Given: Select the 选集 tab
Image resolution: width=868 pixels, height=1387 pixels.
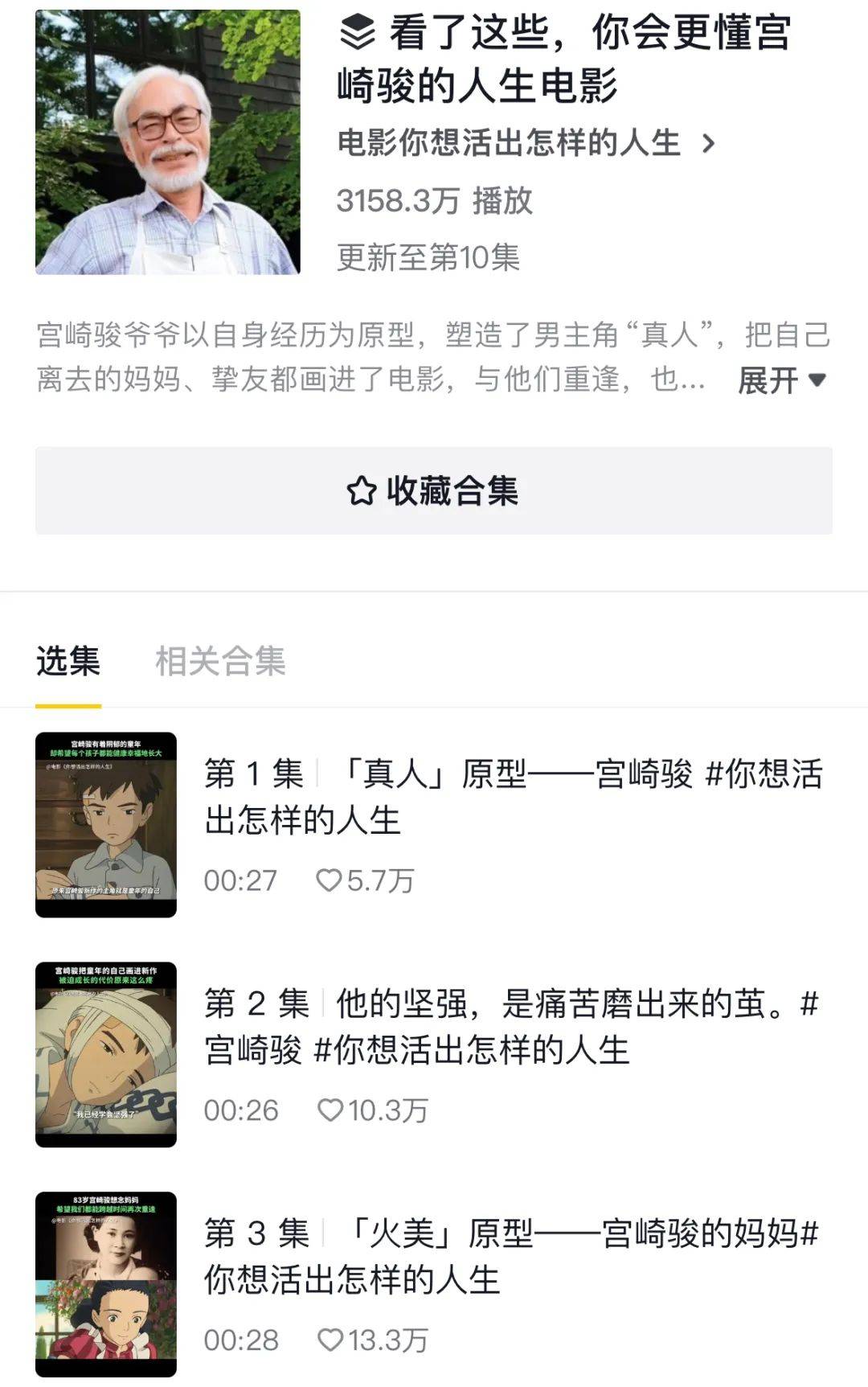Looking at the screenshot, I should tap(68, 661).
